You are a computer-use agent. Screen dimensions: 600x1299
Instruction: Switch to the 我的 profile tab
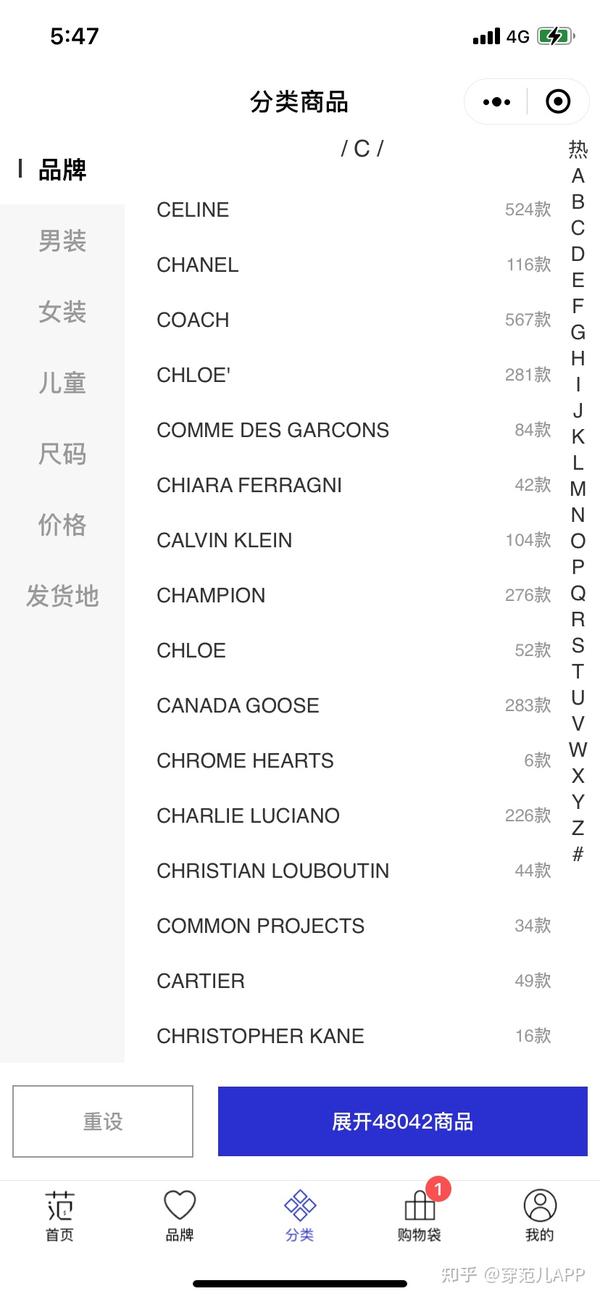pyautogui.click(x=540, y=1216)
